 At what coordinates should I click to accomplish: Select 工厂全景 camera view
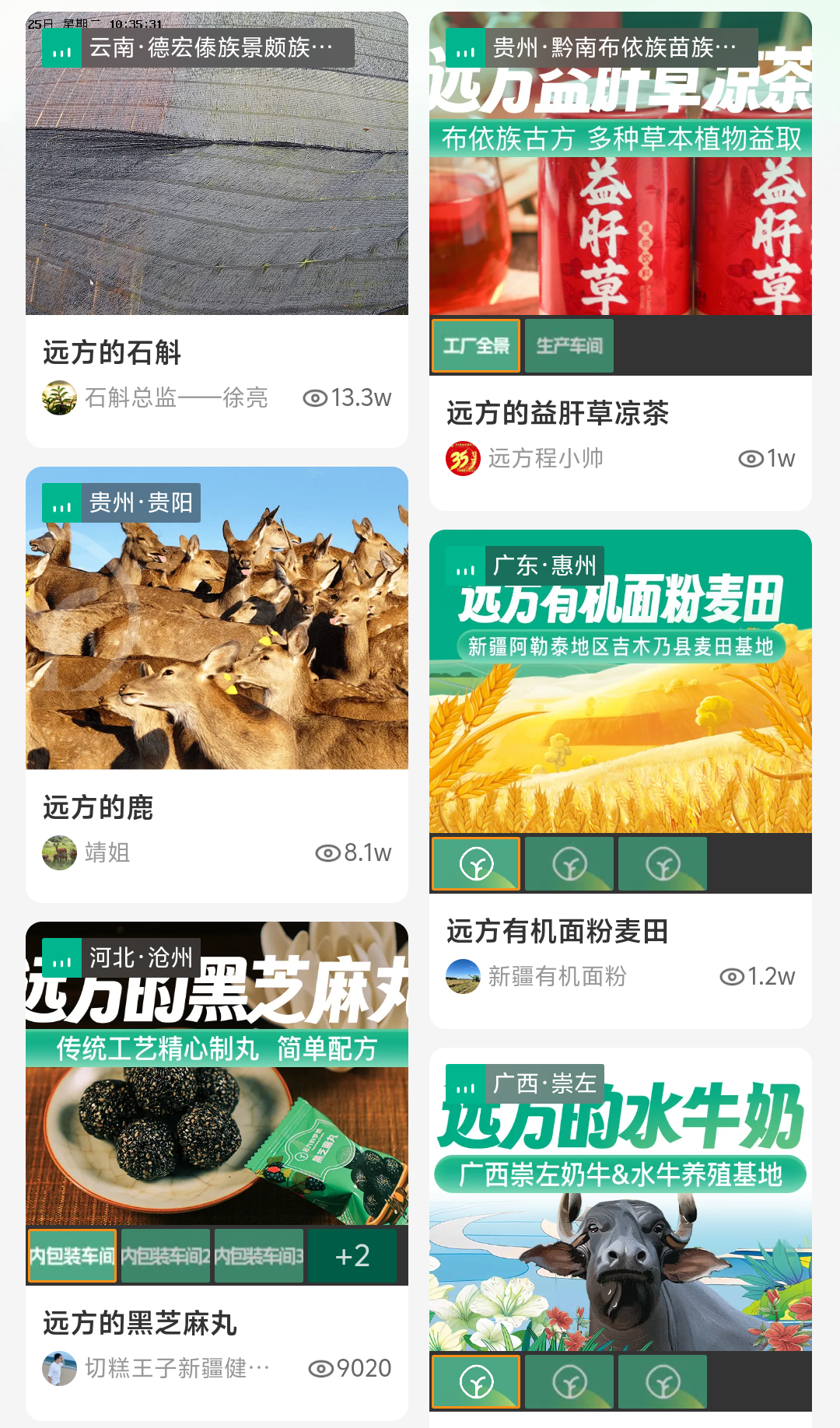point(476,346)
